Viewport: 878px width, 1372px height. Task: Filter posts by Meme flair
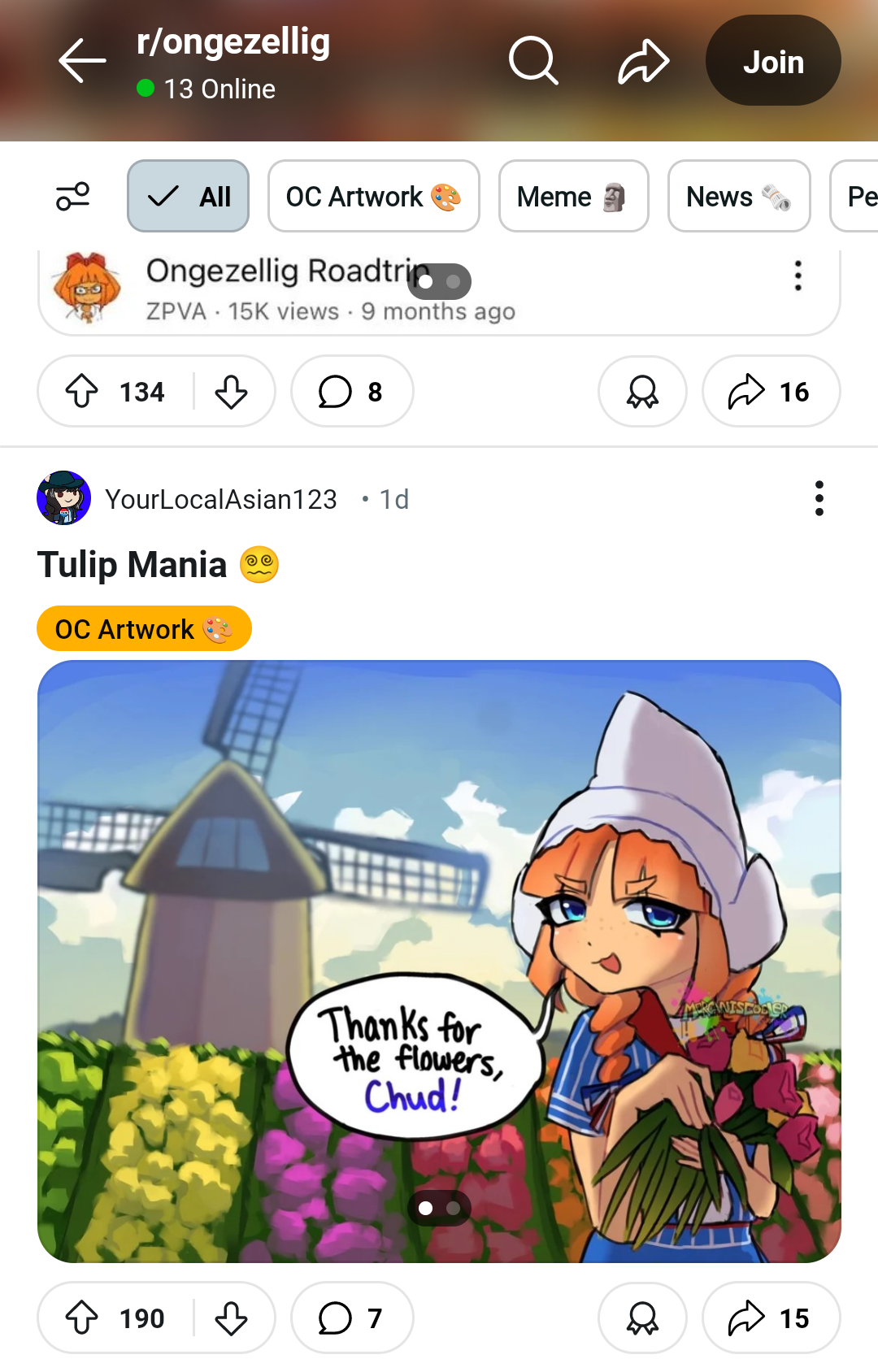tap(573, 196)
